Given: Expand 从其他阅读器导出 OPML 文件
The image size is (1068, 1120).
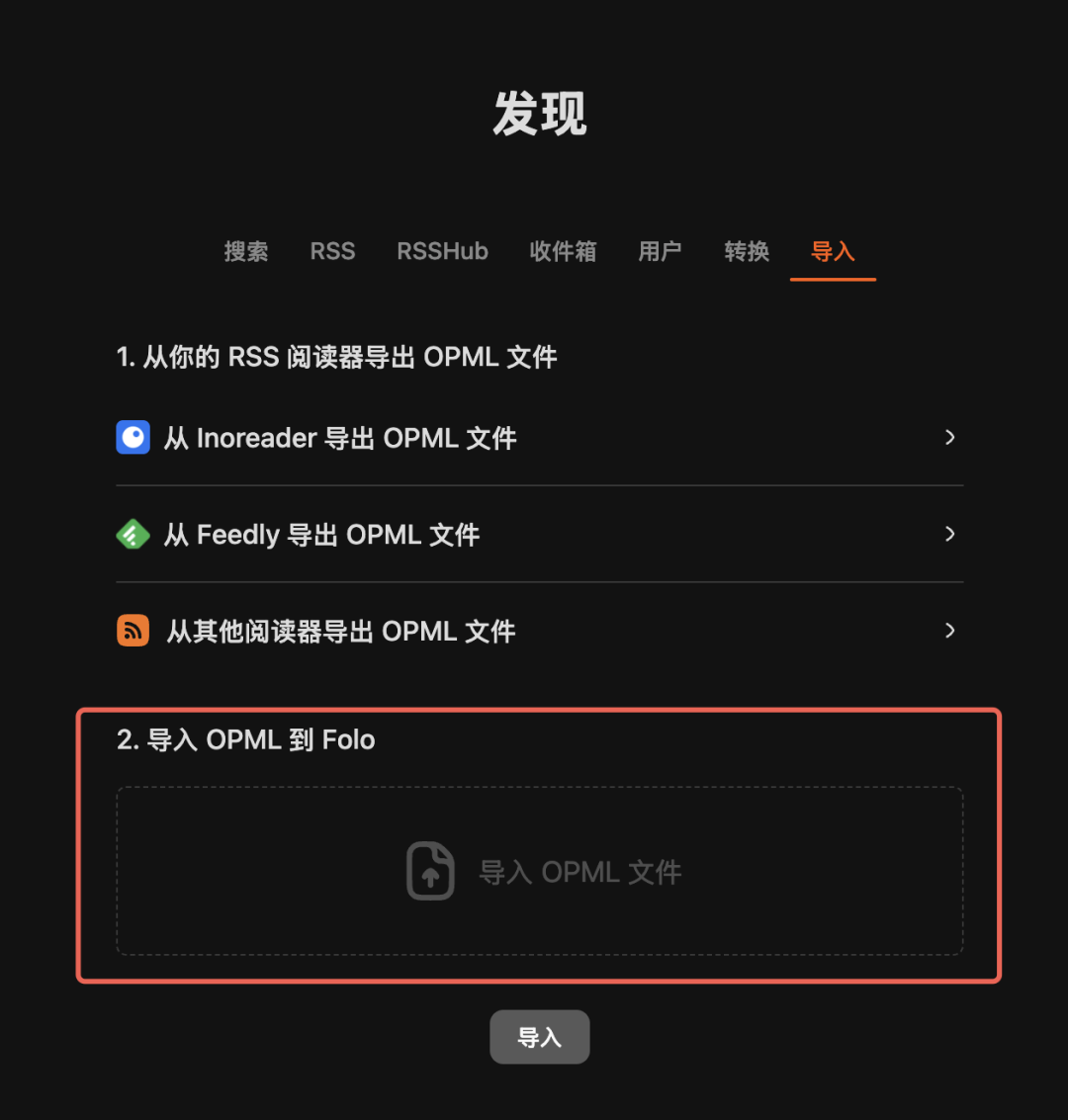Looking at the screenshot, I should tap(539, 631).
